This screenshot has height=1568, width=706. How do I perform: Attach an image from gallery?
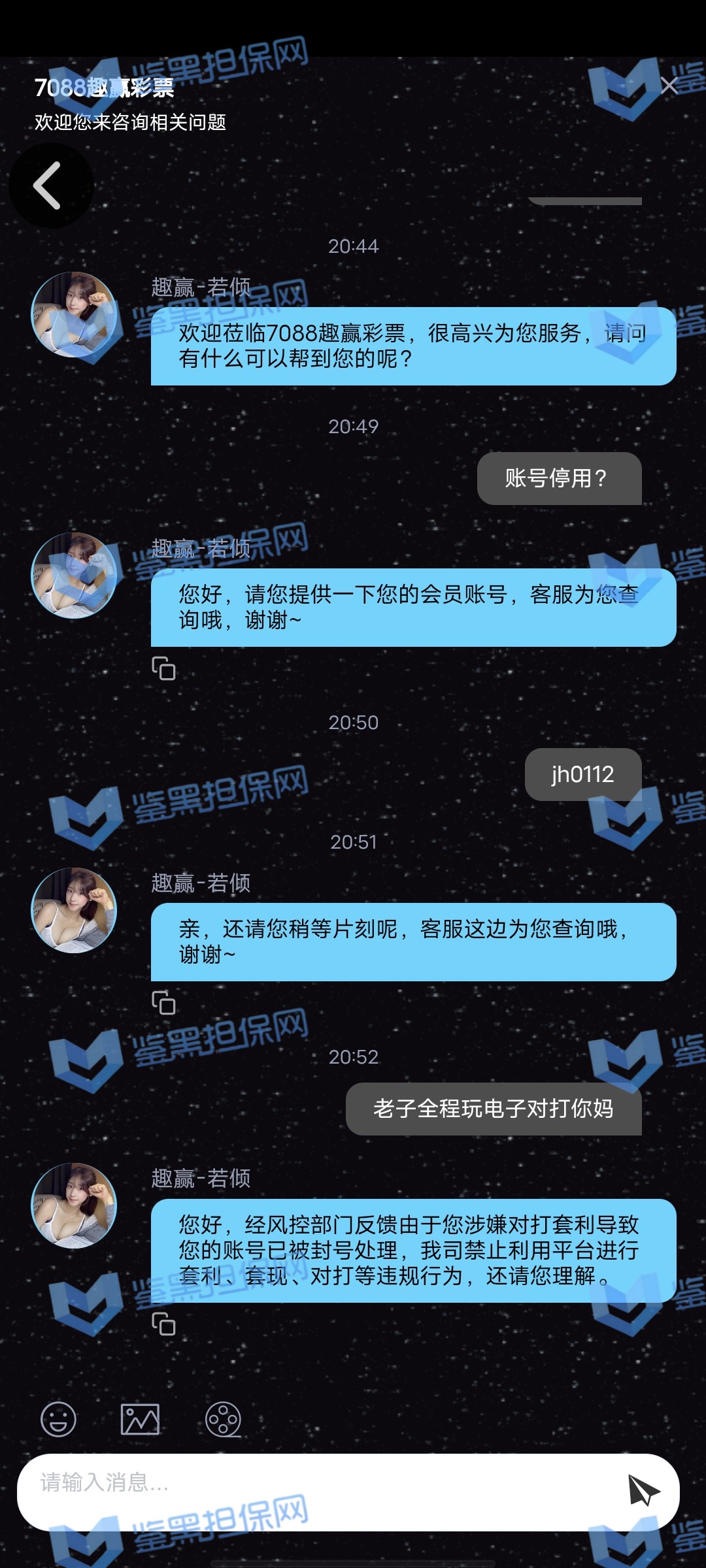tap(140, 1419)
